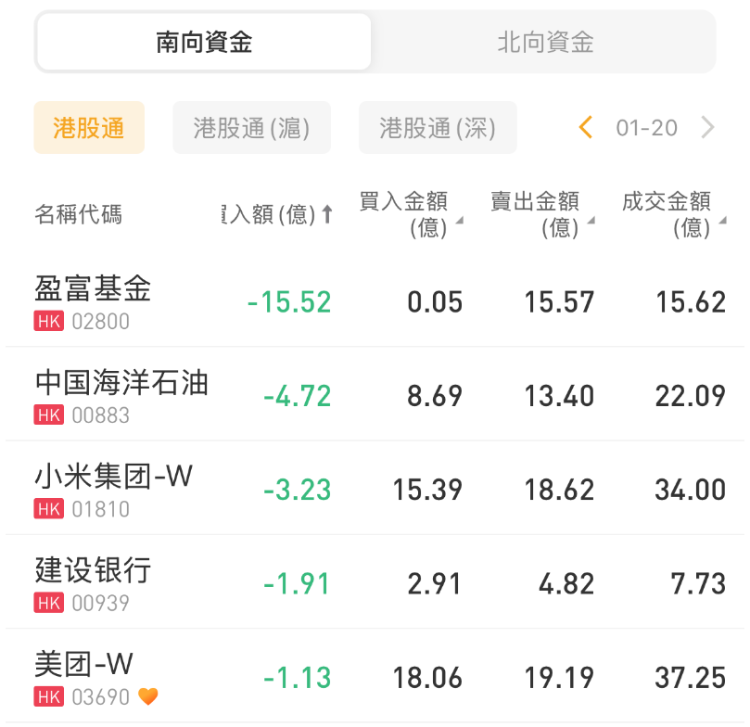Go to the next date after 01-20
The width and height of the screenshot is (750, 727).
click(708, 128)
